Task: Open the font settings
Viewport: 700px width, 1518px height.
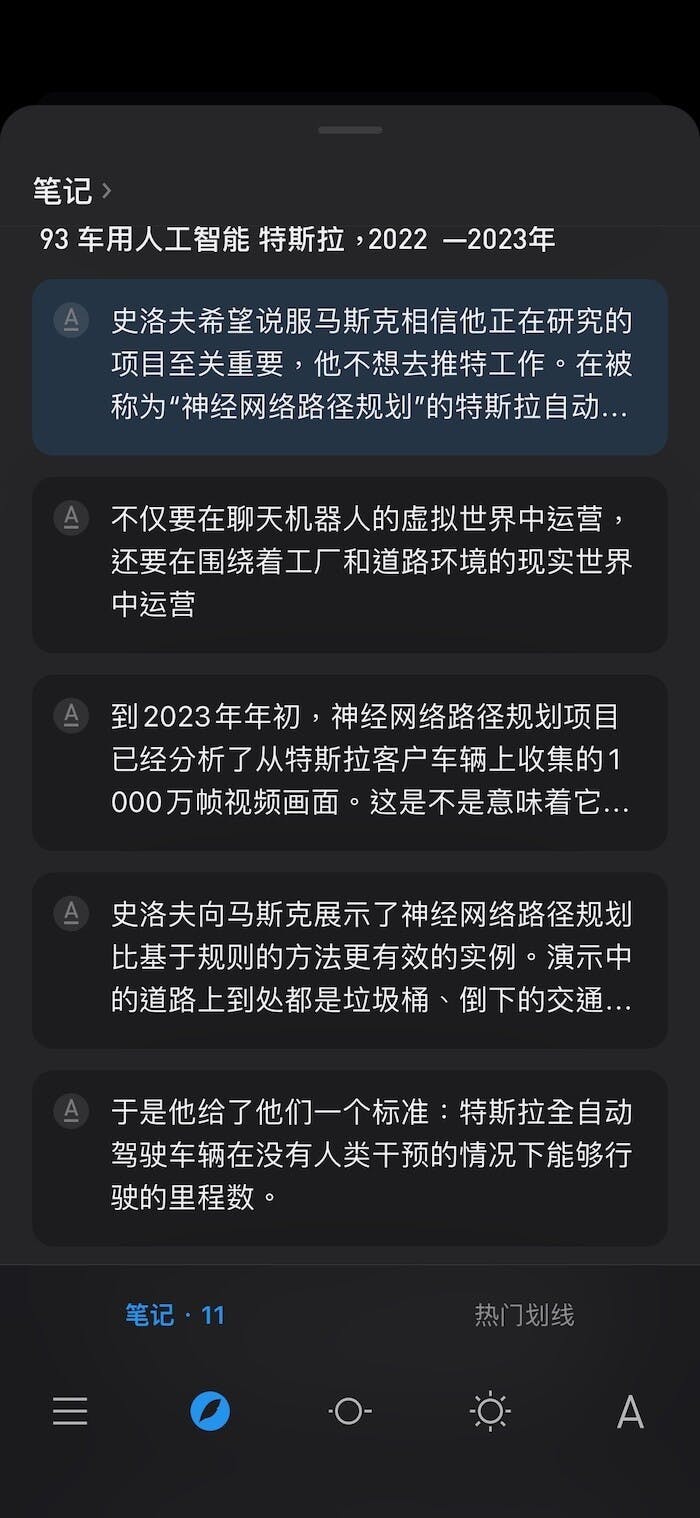Action: [x=630, y=1411]
